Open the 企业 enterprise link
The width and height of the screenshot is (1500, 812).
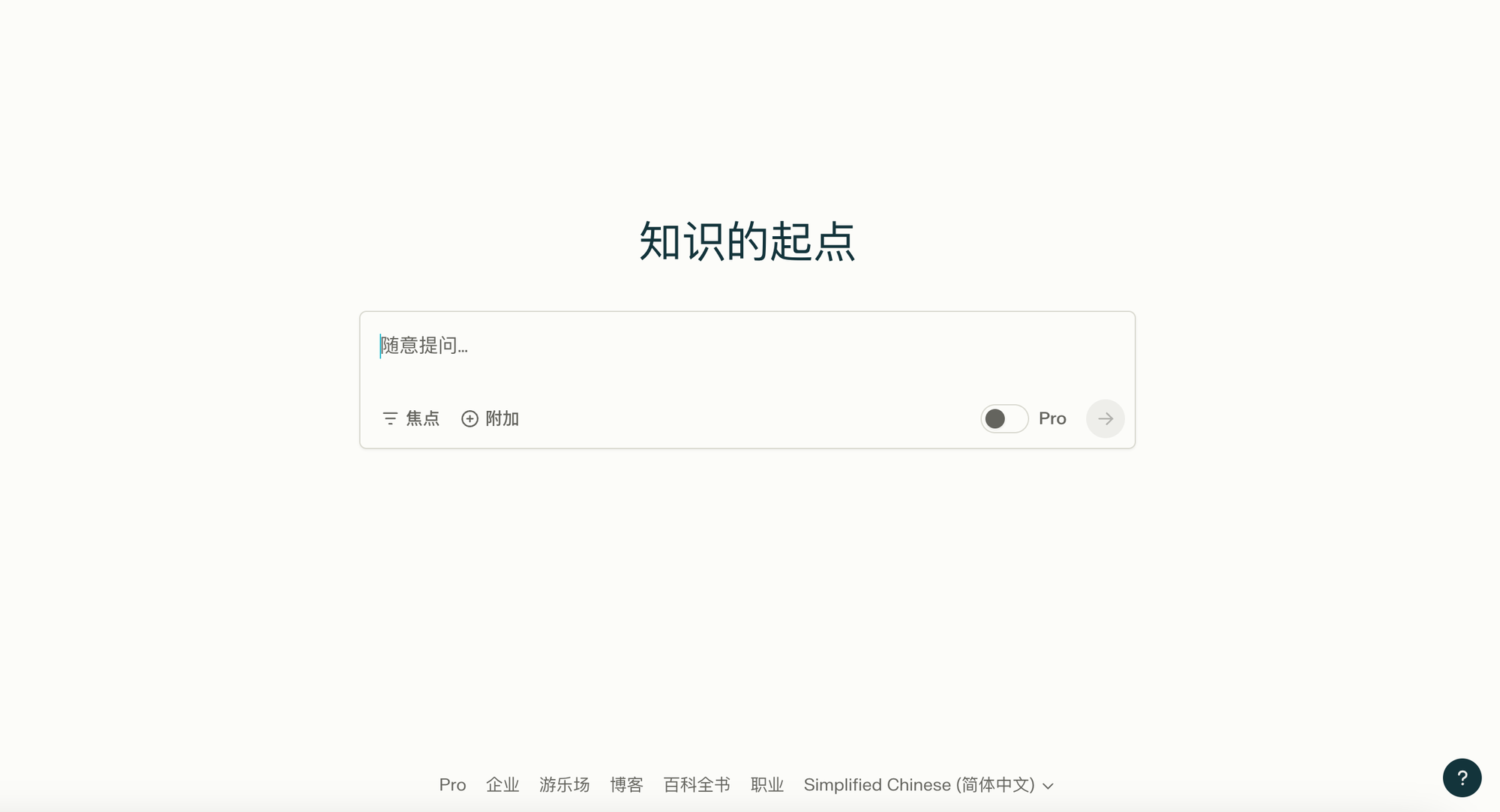(502, 785)
